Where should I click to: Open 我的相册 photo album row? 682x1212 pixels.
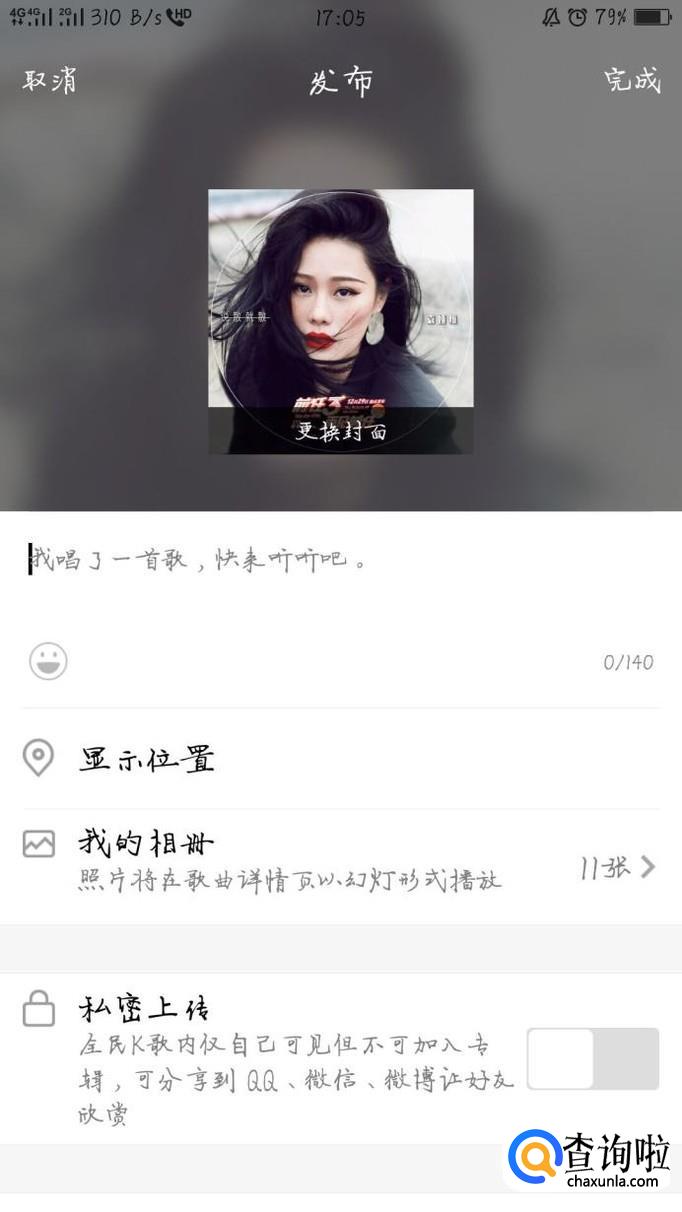[x=340, y=866]
